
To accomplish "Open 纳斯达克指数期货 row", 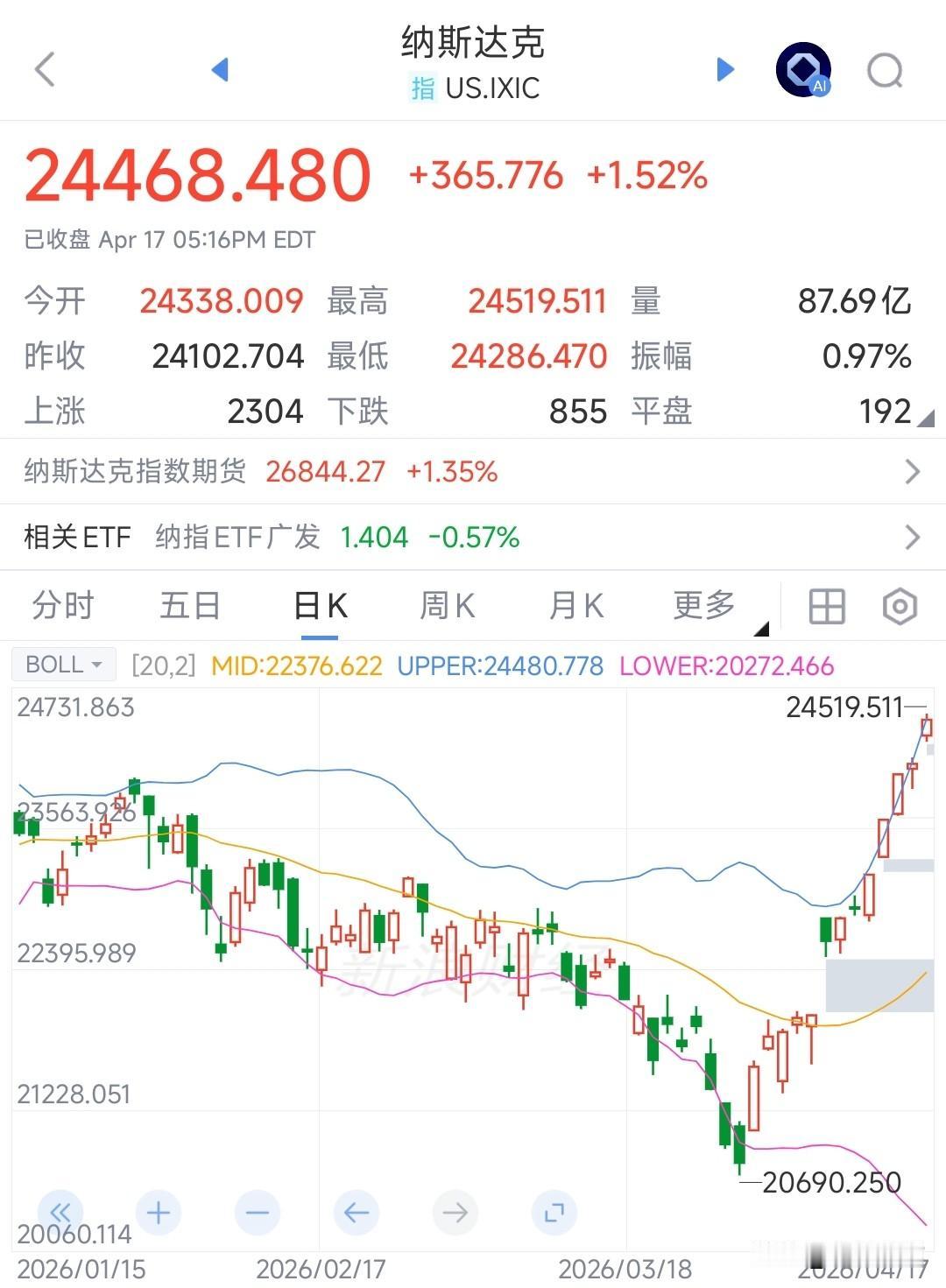I will [473, 471].
